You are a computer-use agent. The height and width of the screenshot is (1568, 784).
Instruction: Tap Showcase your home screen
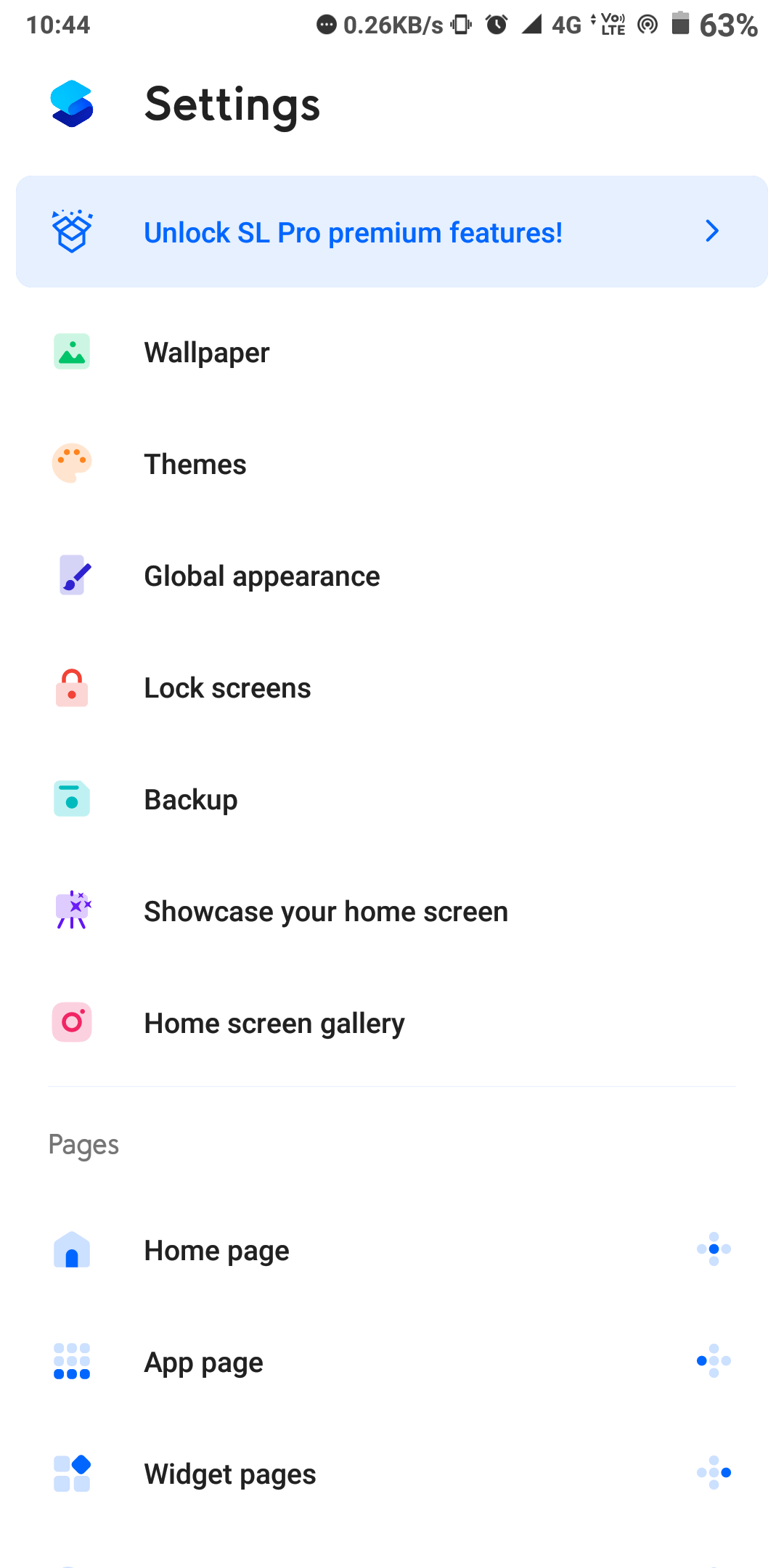[x=326, y=912]
